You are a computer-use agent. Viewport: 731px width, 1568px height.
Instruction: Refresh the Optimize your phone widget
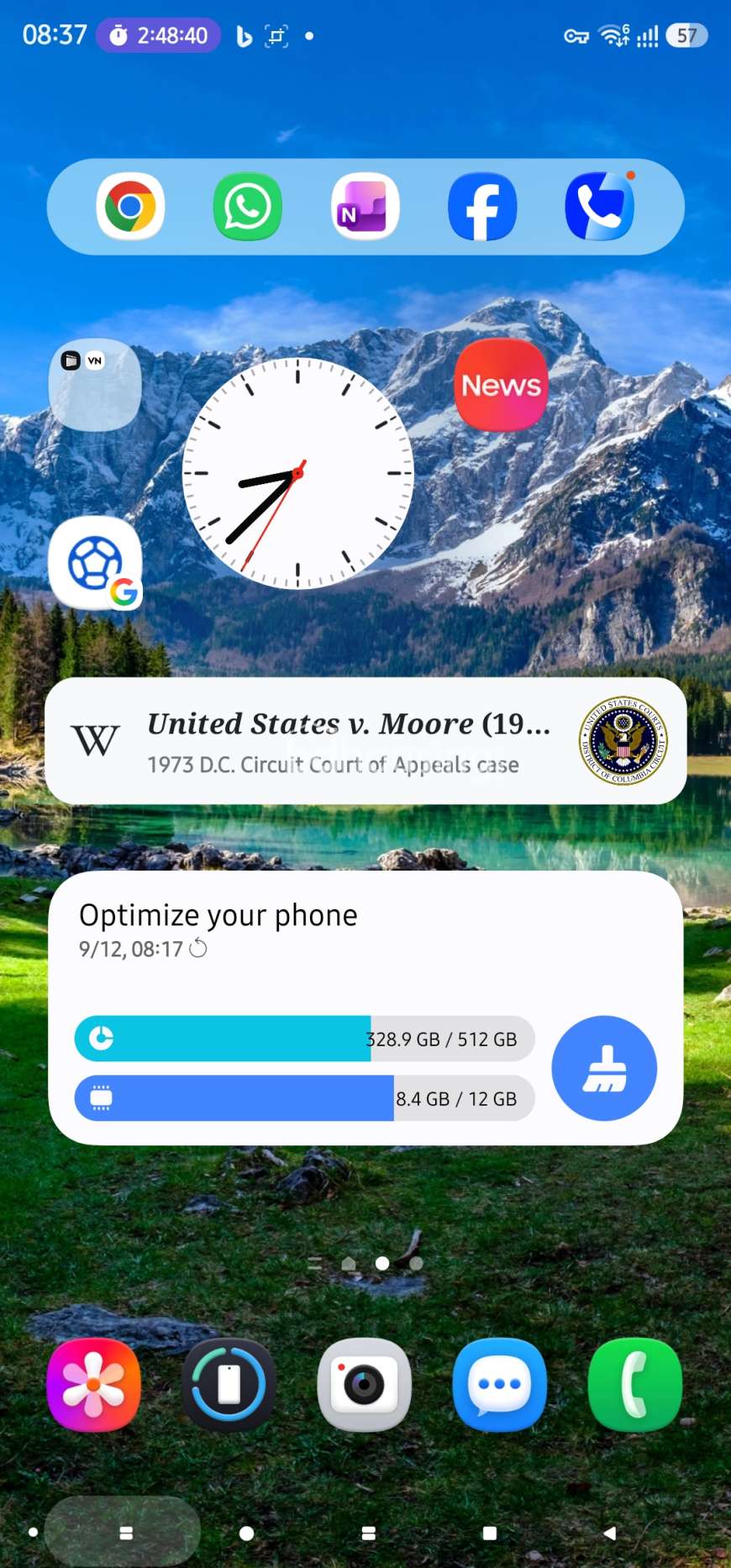[x=199, y=949]
